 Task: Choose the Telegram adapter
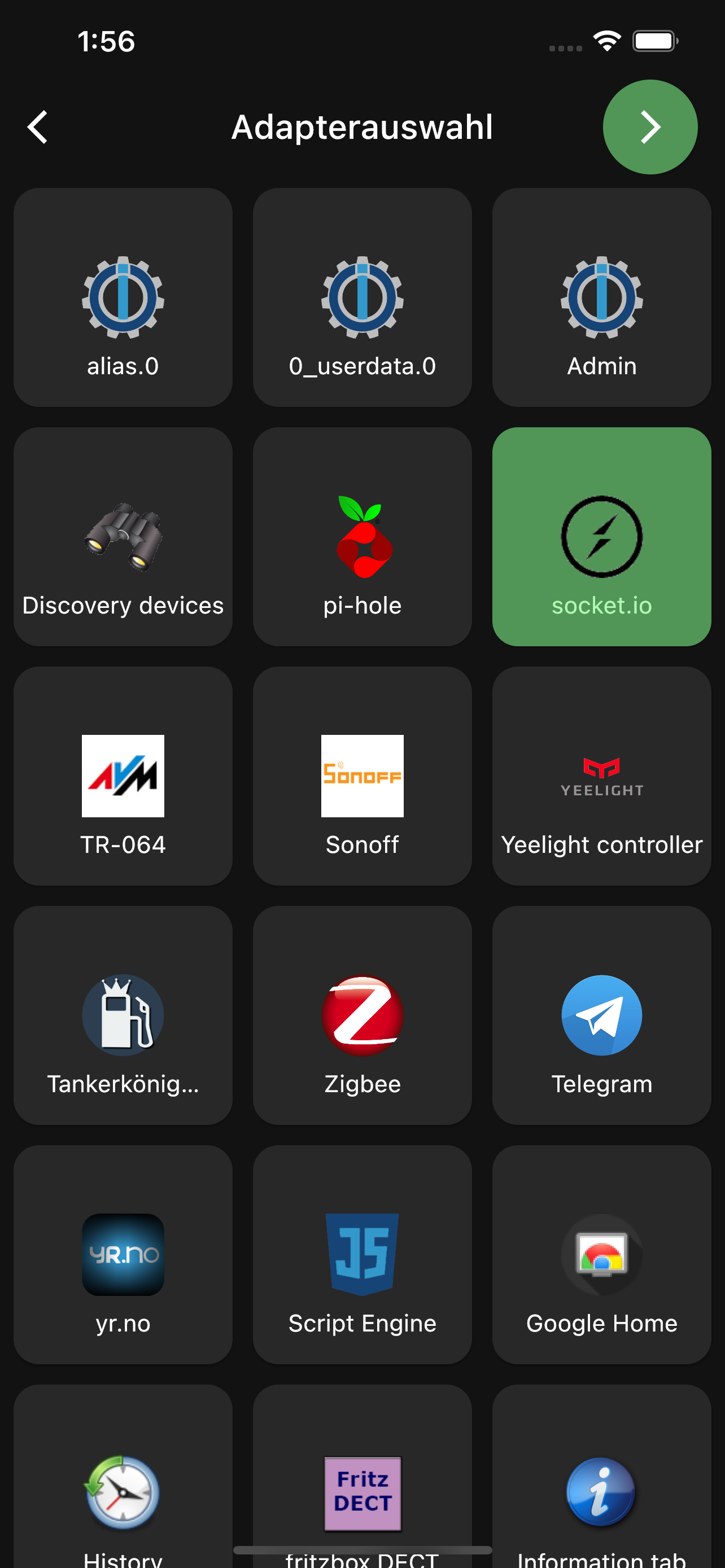(x=601, y=1015)
